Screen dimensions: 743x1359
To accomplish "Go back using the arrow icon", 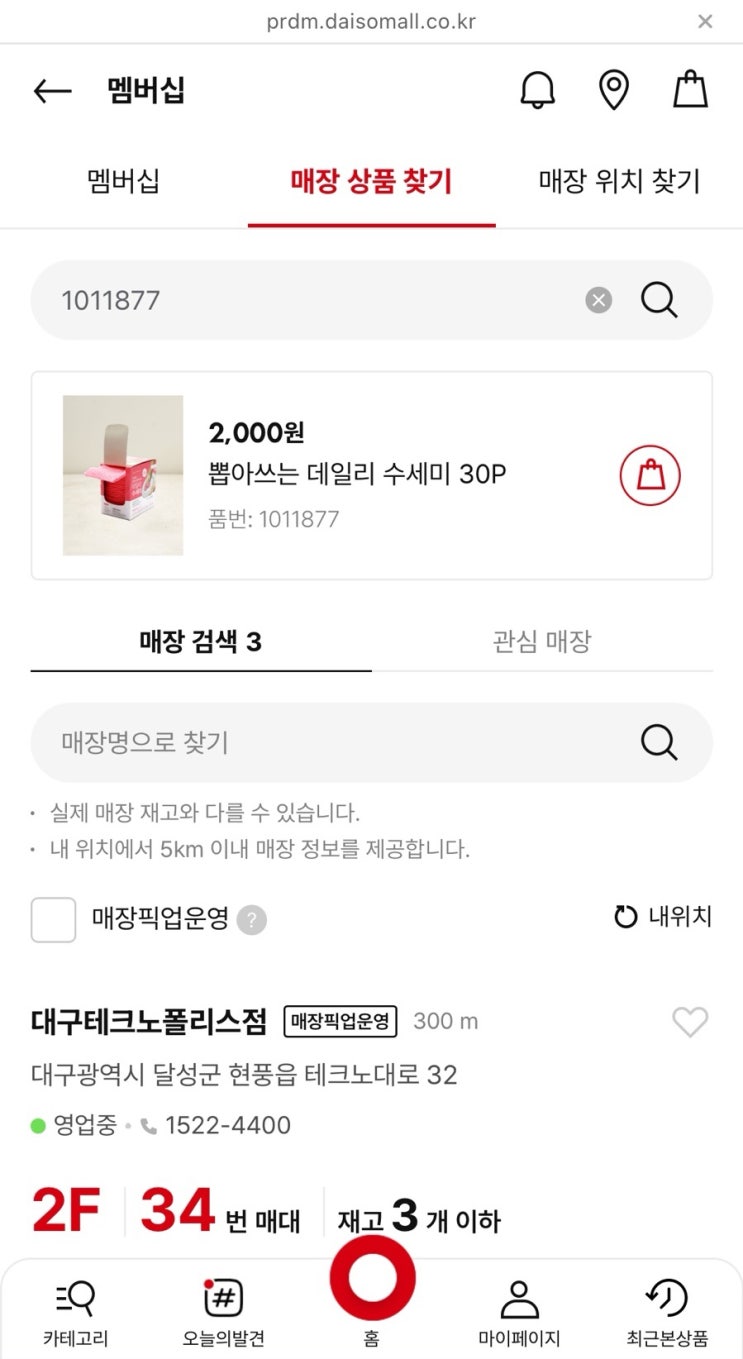I will pyautogui.click(x=52, y=91).
